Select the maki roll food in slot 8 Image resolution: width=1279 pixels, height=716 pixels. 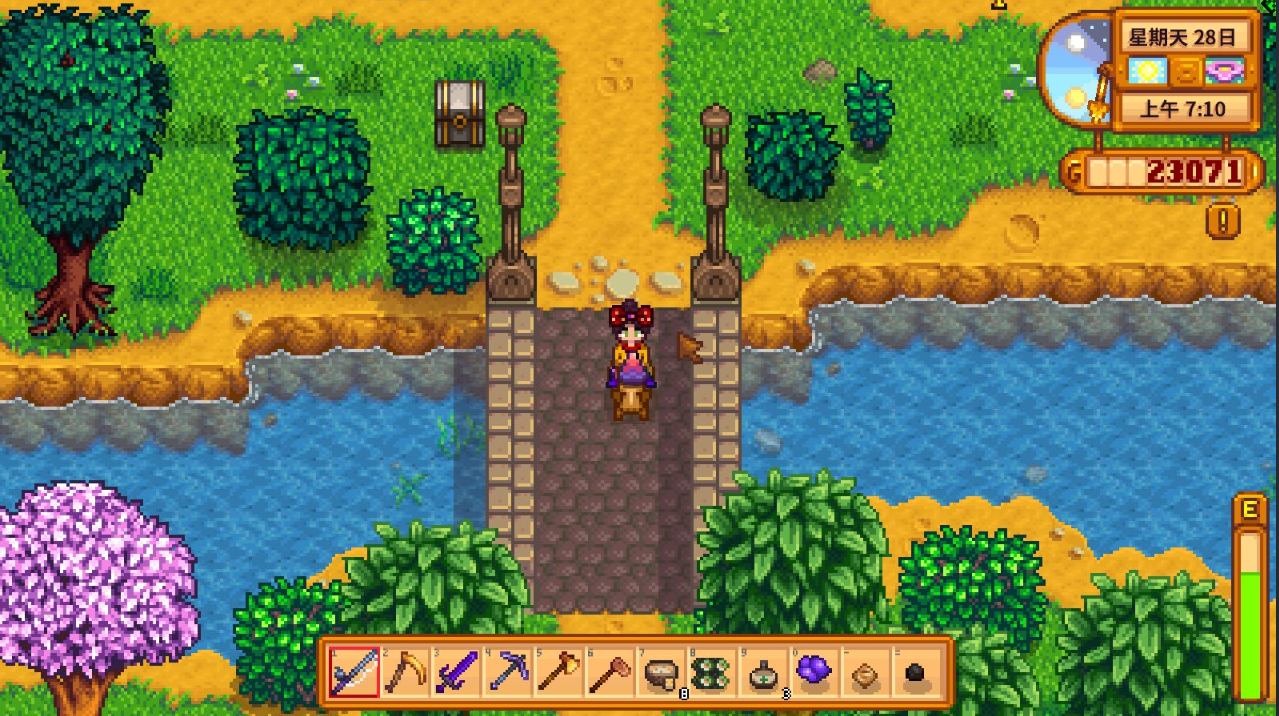[x=713, y=672]
